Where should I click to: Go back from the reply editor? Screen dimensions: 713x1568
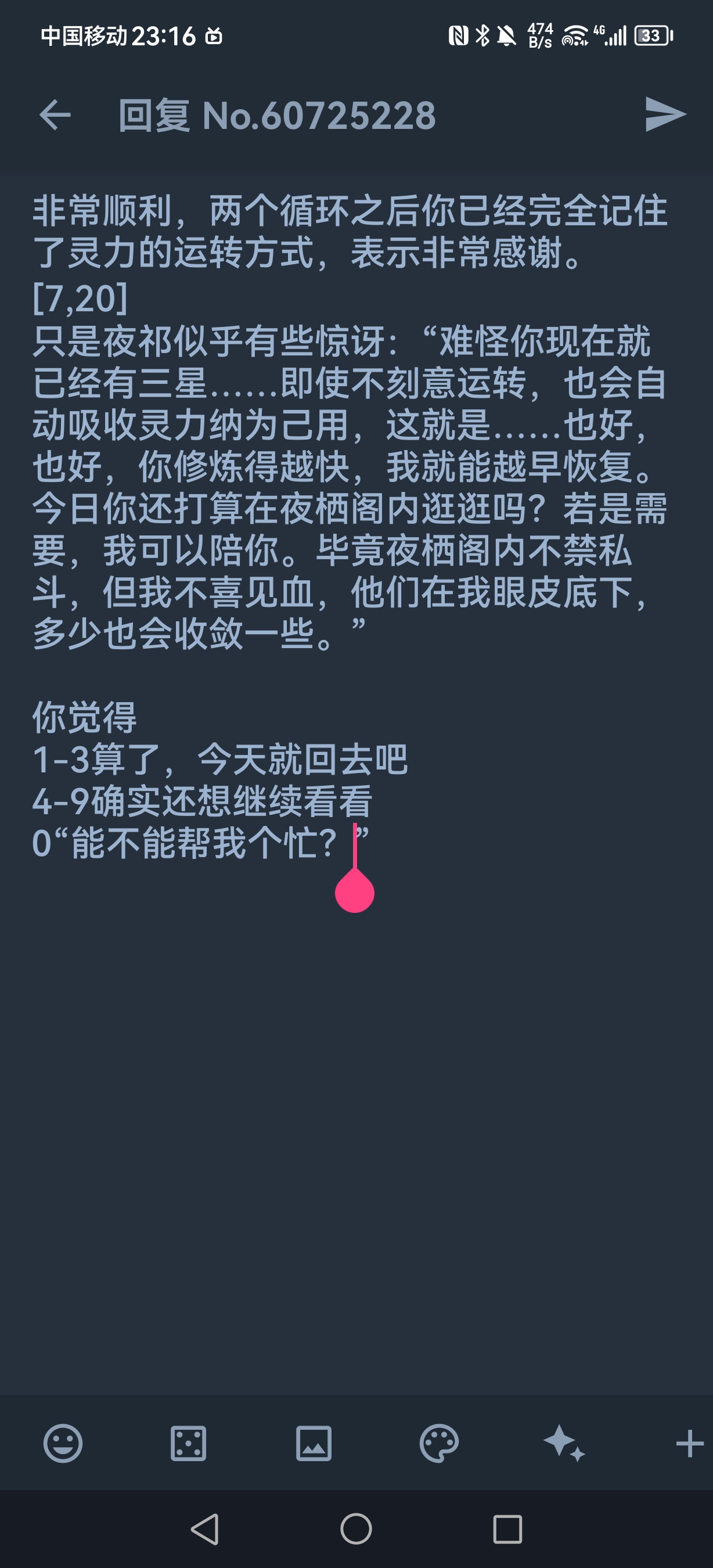[55, 115]
